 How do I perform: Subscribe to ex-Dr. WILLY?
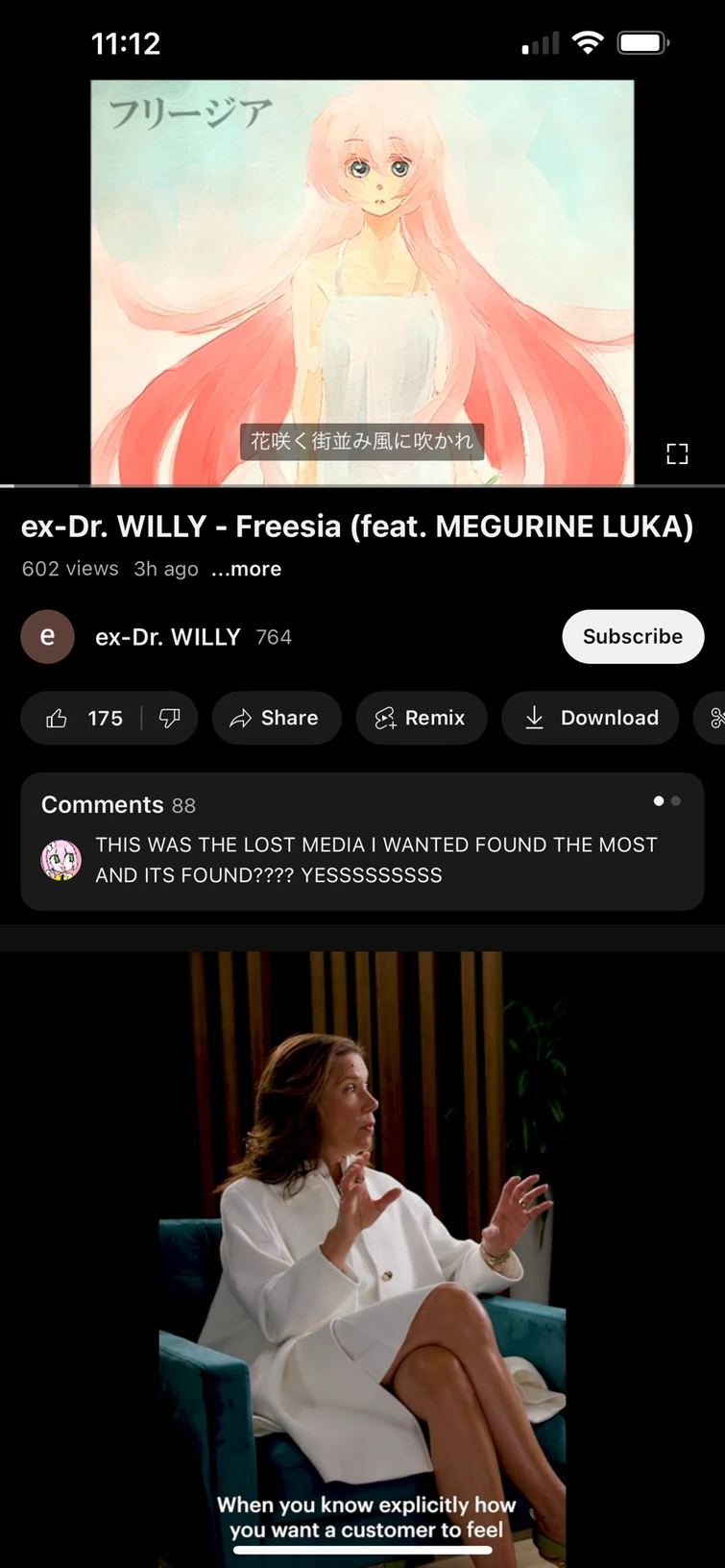click(x=632, y=637)
